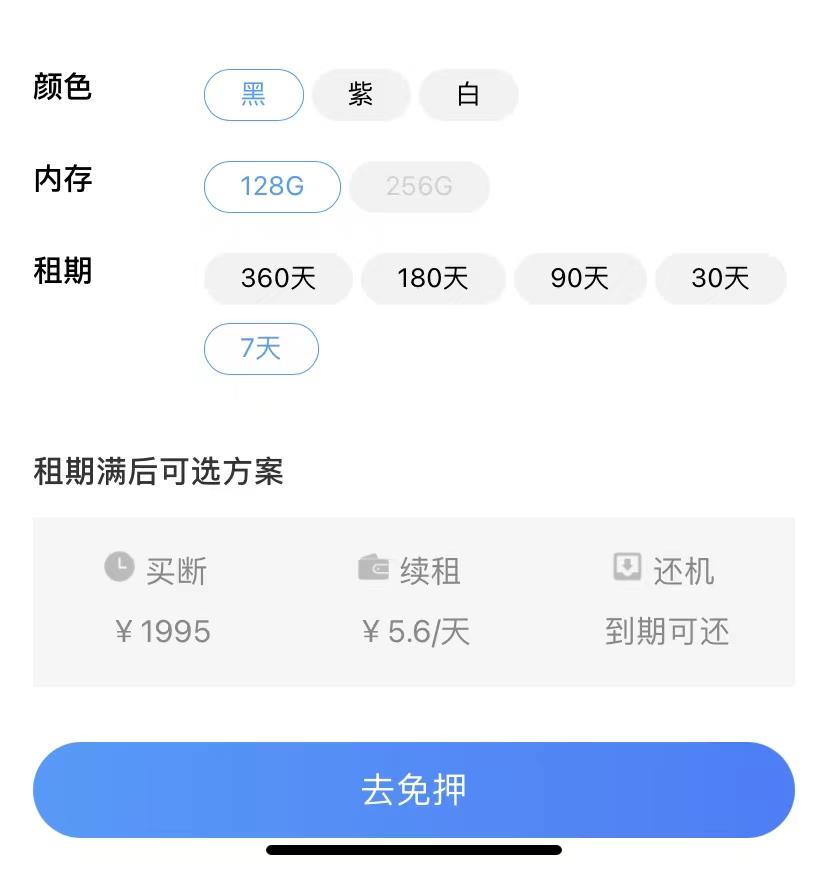Click the ¥1995 buyout price

click(x=162, y=631)
